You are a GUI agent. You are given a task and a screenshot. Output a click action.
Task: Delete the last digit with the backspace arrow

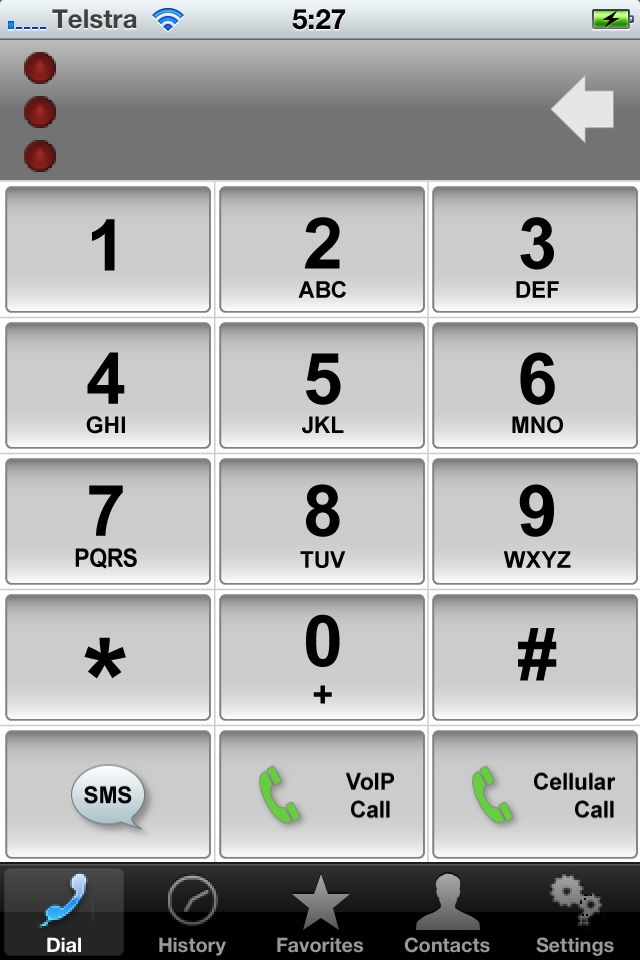583,109
